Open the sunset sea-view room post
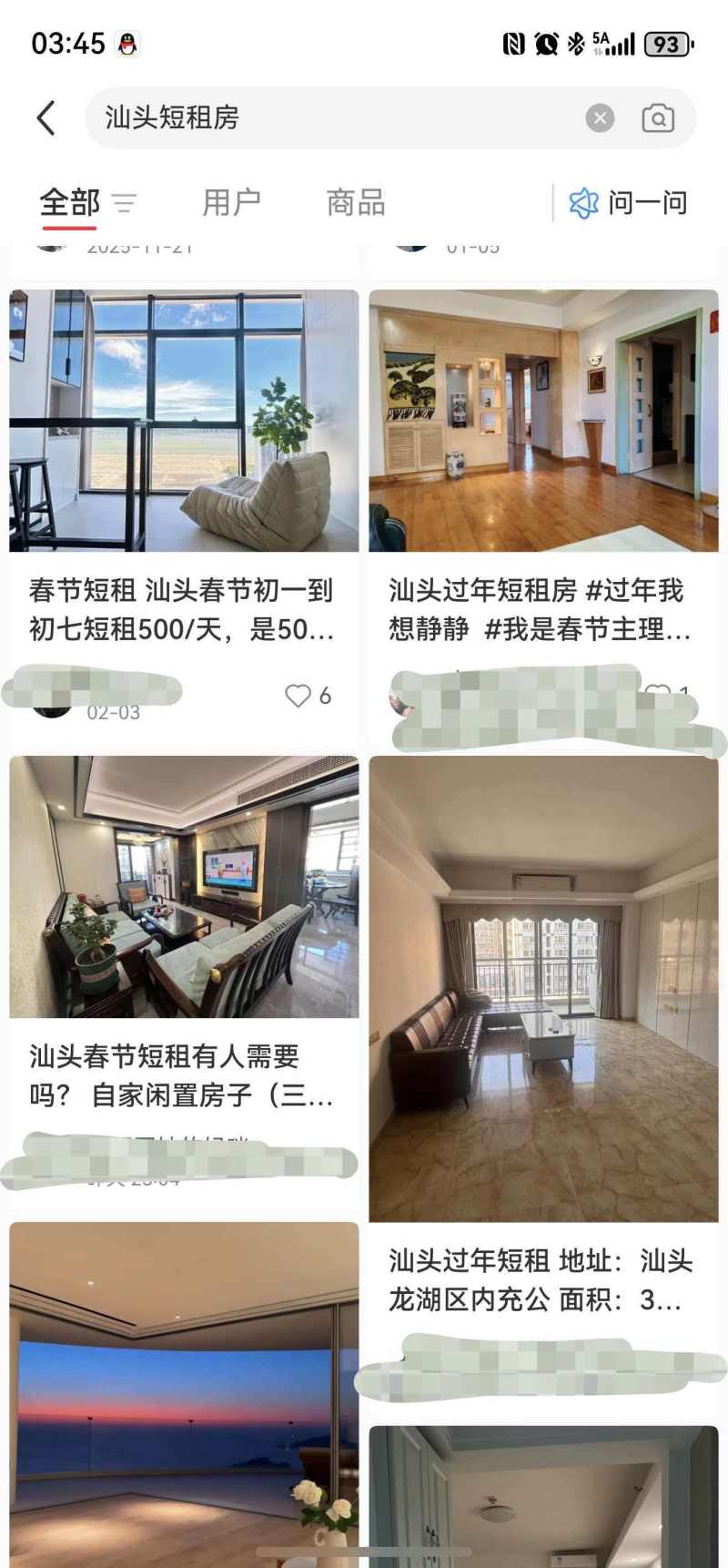Viewport: 728px width, 1568px height. 184,1384
